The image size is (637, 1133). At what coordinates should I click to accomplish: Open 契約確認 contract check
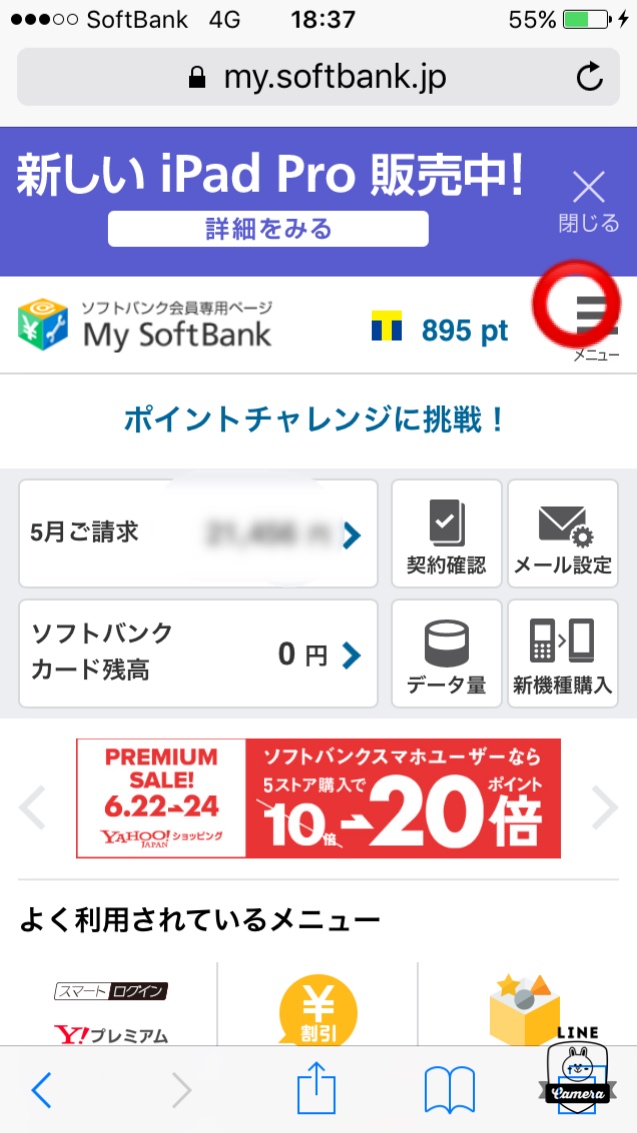(446, 534)
